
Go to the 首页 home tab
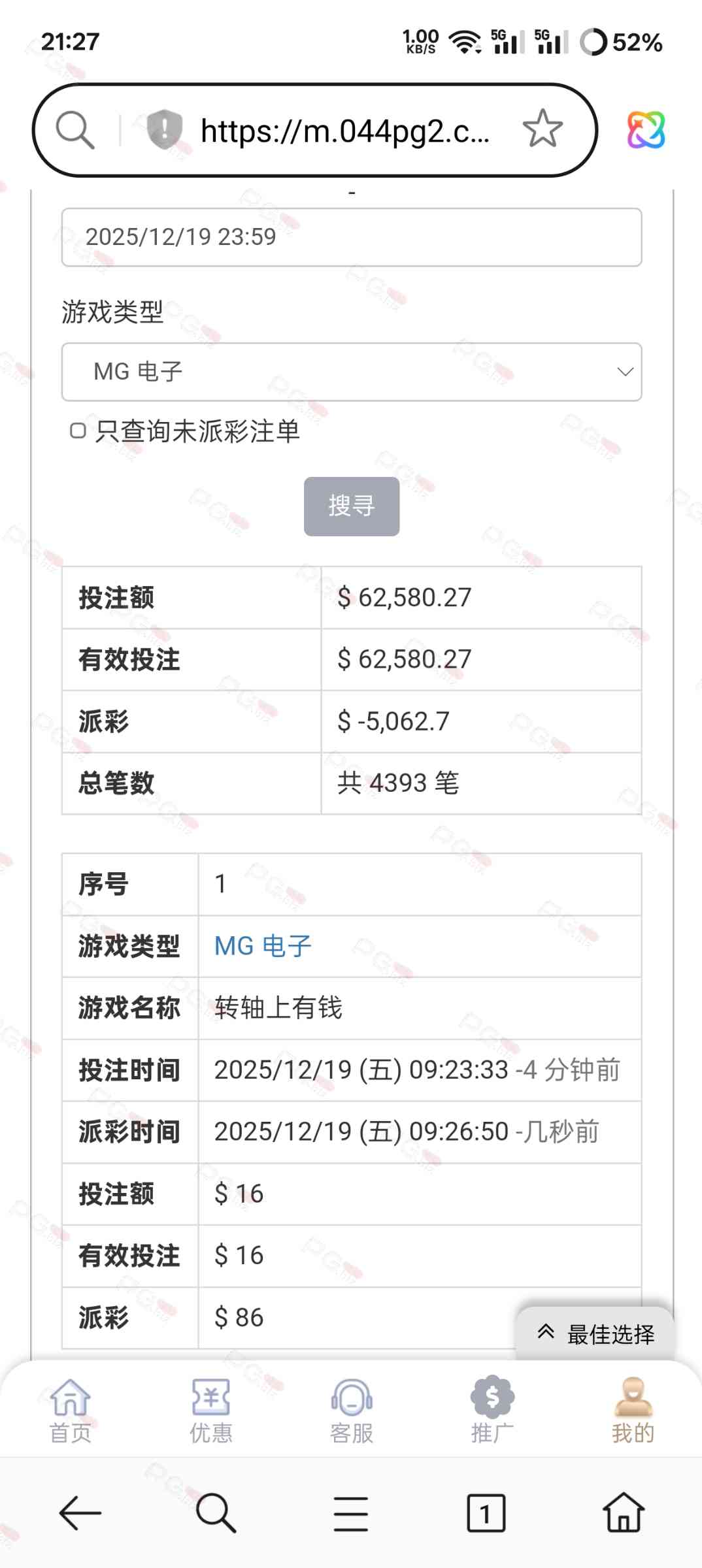71,1411
